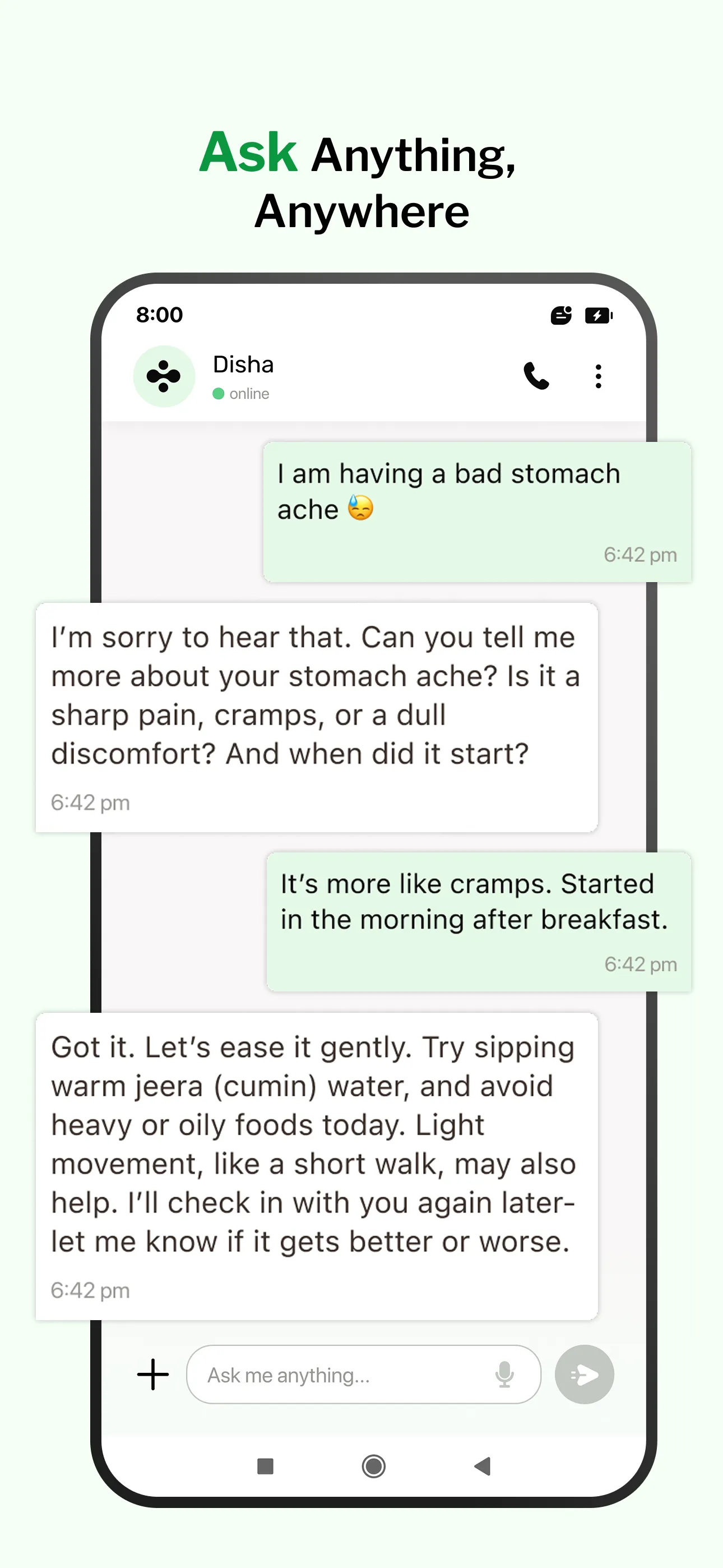Tap the 6:42 pm timestamp on the first message
Viewport: 723px width, 1568px height.
[x=639, y=555]
